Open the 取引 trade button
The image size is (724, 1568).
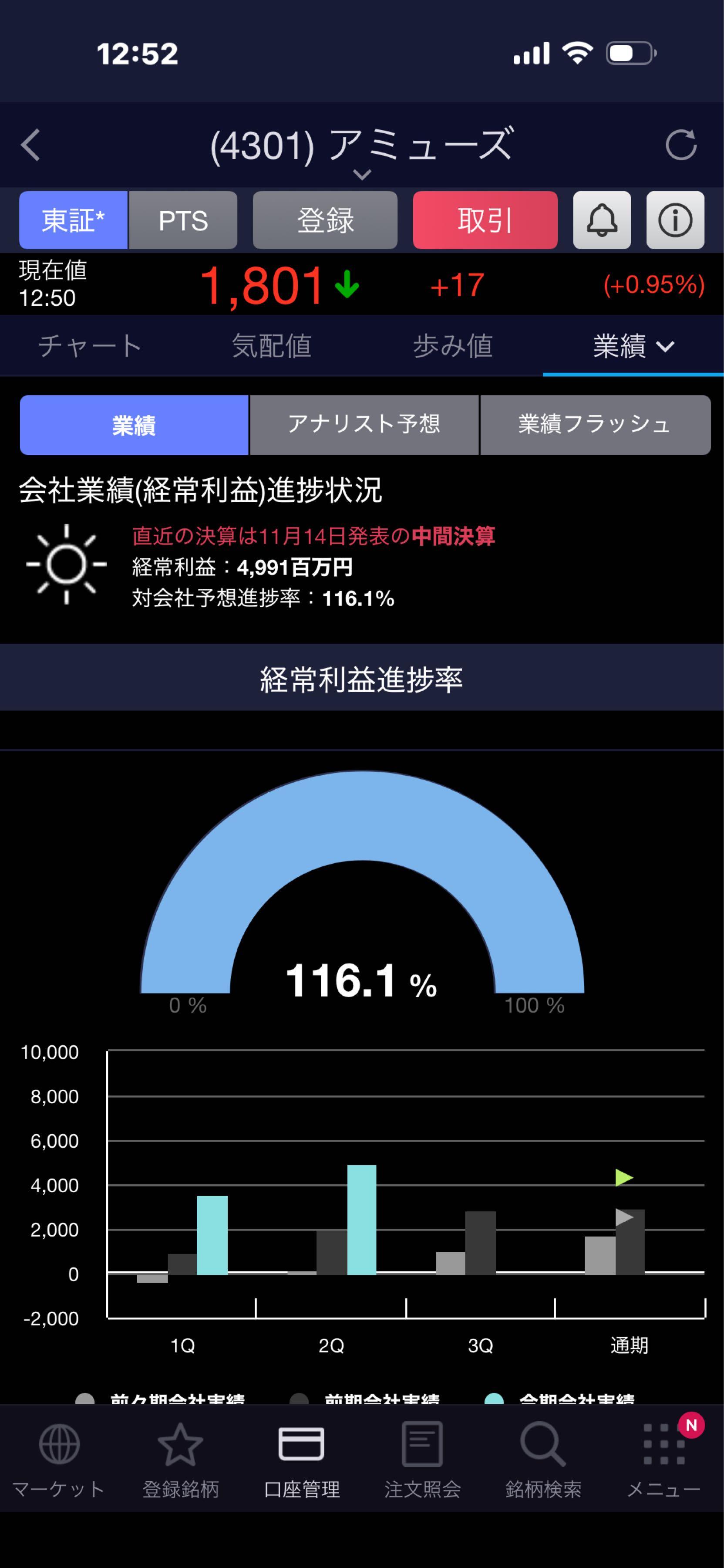pyautogui.click(x=485, y=220)
